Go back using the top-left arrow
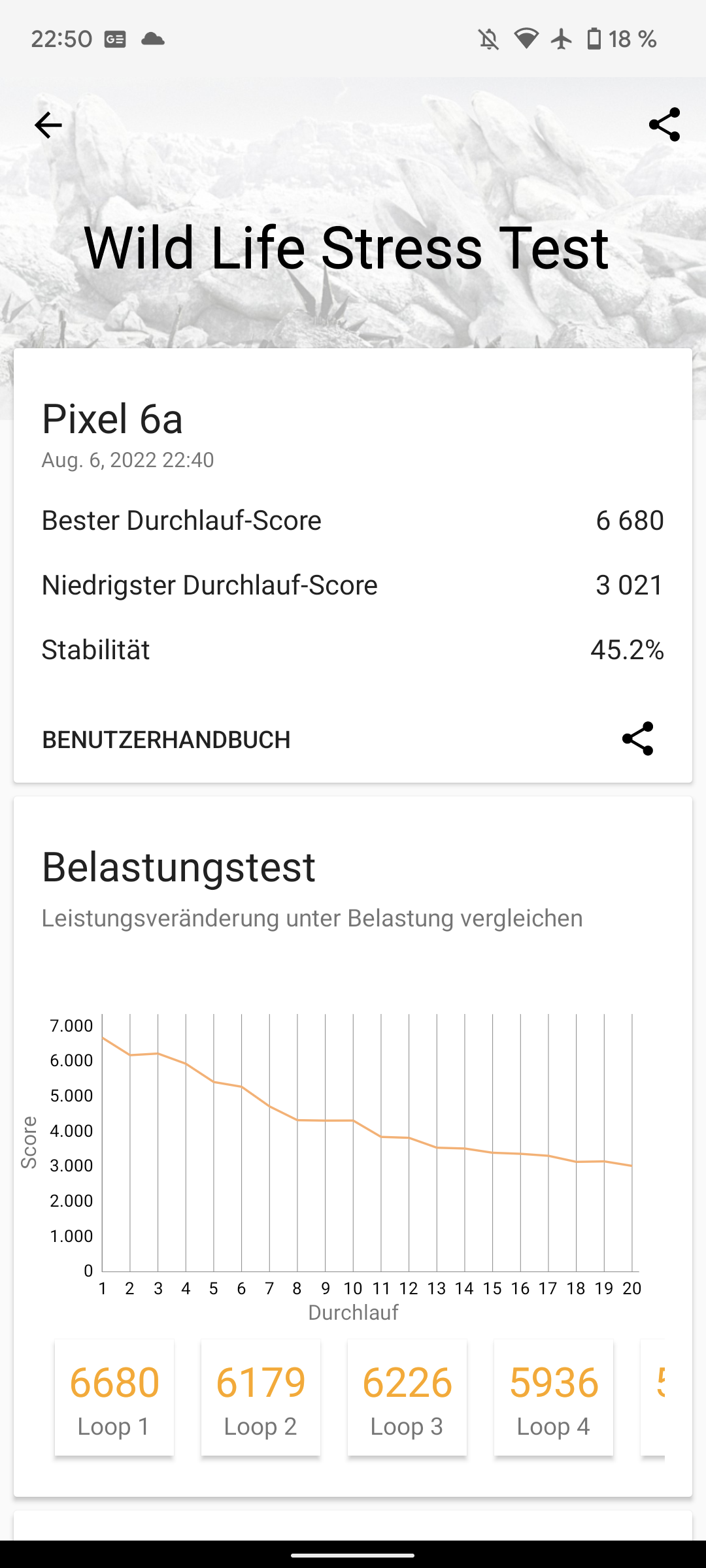This screenshot has width=706, height=1568. [48, 125]
